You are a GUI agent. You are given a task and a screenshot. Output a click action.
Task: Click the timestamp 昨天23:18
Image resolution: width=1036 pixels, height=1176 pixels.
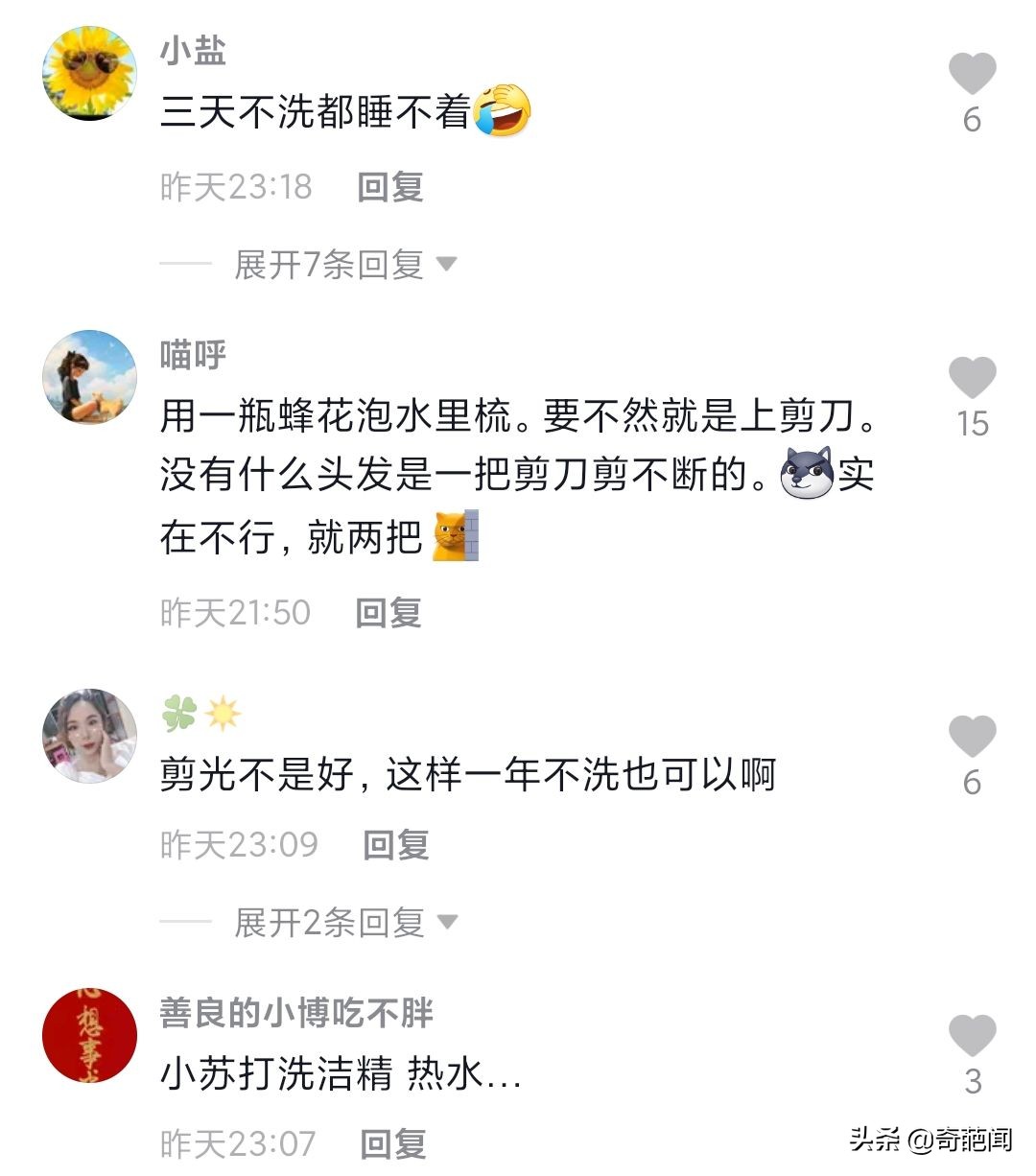[x=236, y=187]
